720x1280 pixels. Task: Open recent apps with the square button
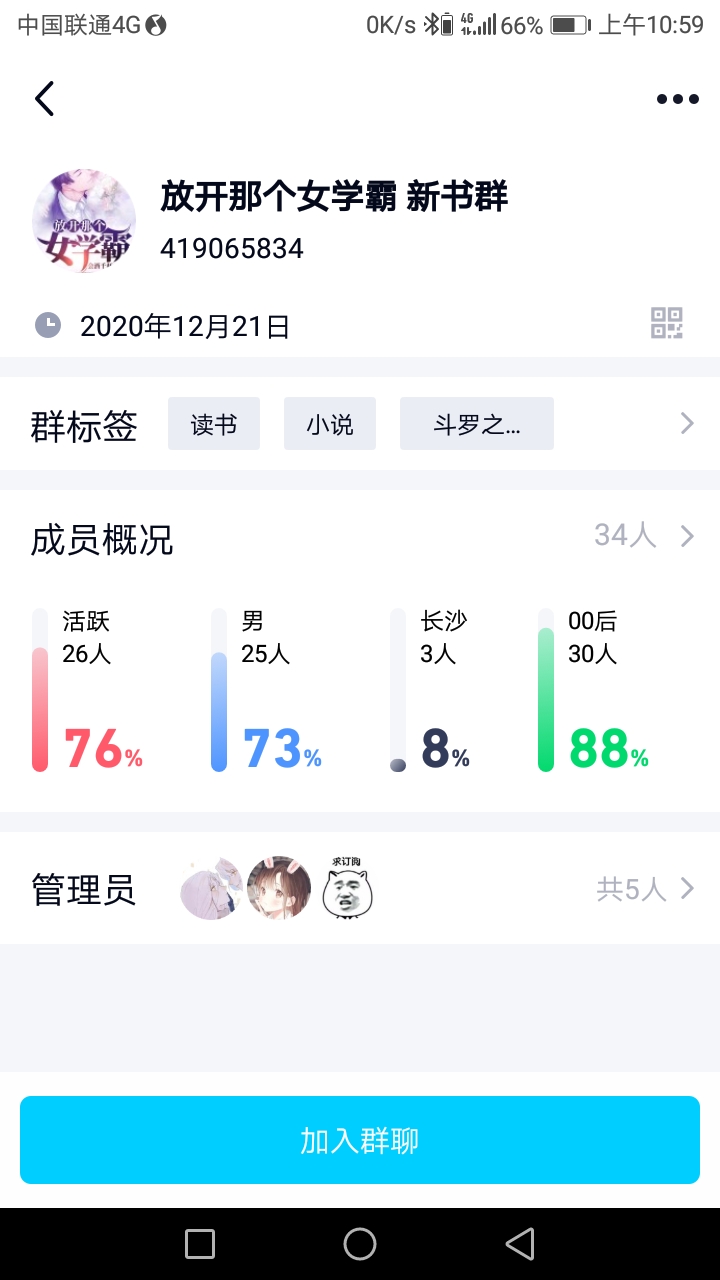point(200,1244)
